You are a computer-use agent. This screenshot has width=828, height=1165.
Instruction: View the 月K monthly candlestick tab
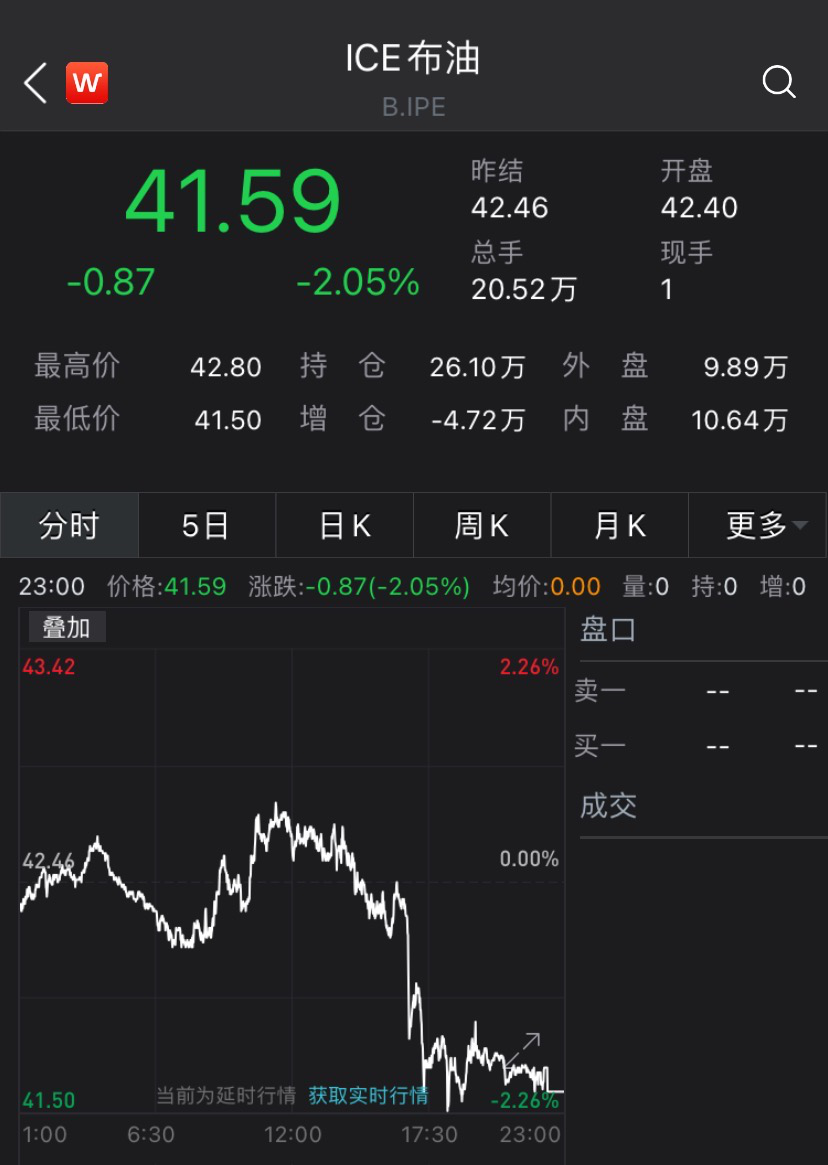tap(620, 525)
